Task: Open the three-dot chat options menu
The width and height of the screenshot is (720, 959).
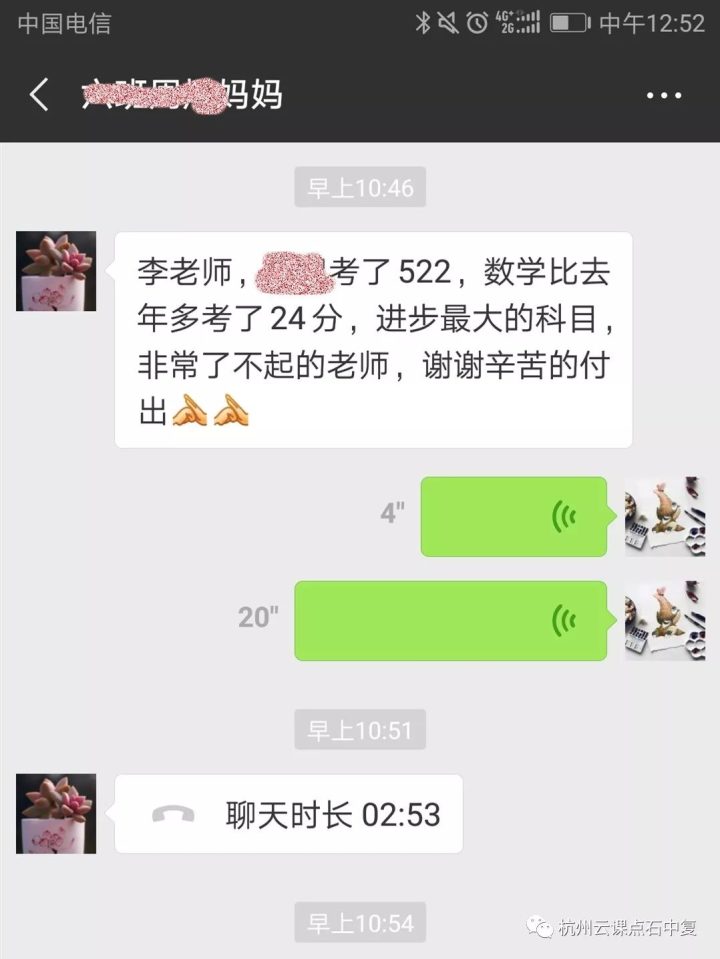Action: (x=663, y=96)
